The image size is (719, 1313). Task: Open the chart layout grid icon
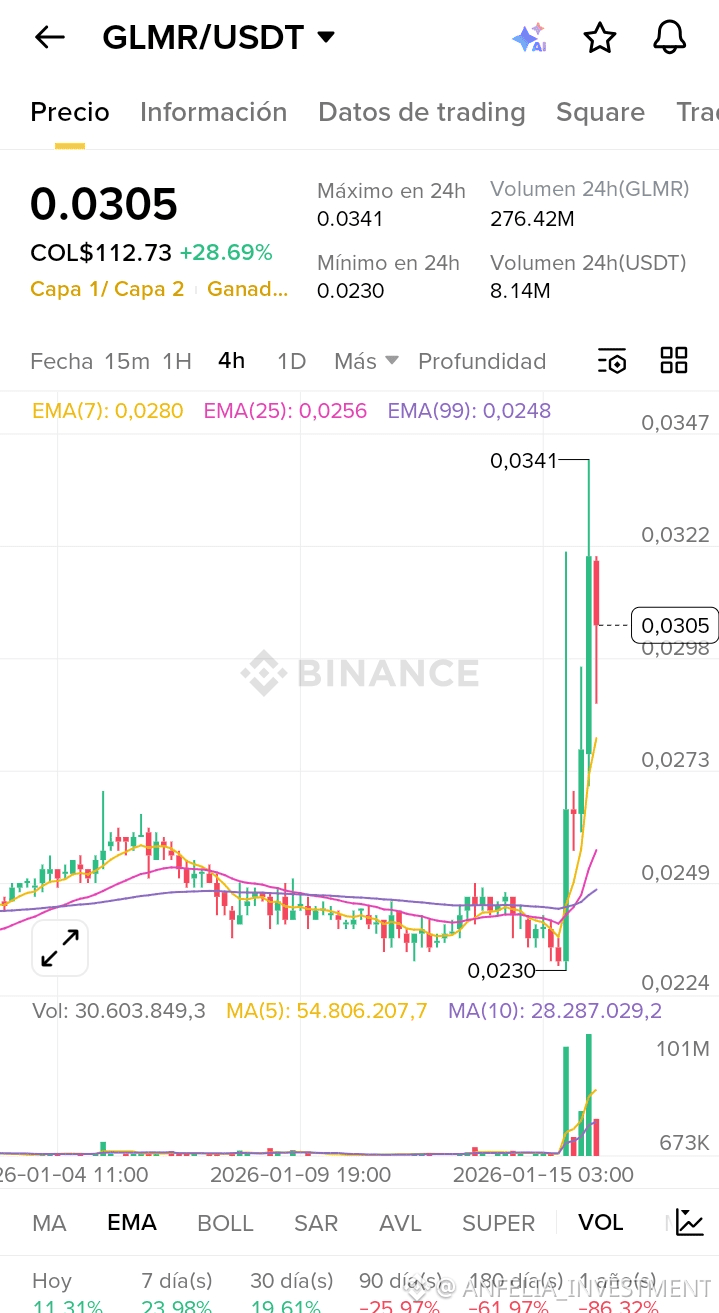click(x=674, y=361)
